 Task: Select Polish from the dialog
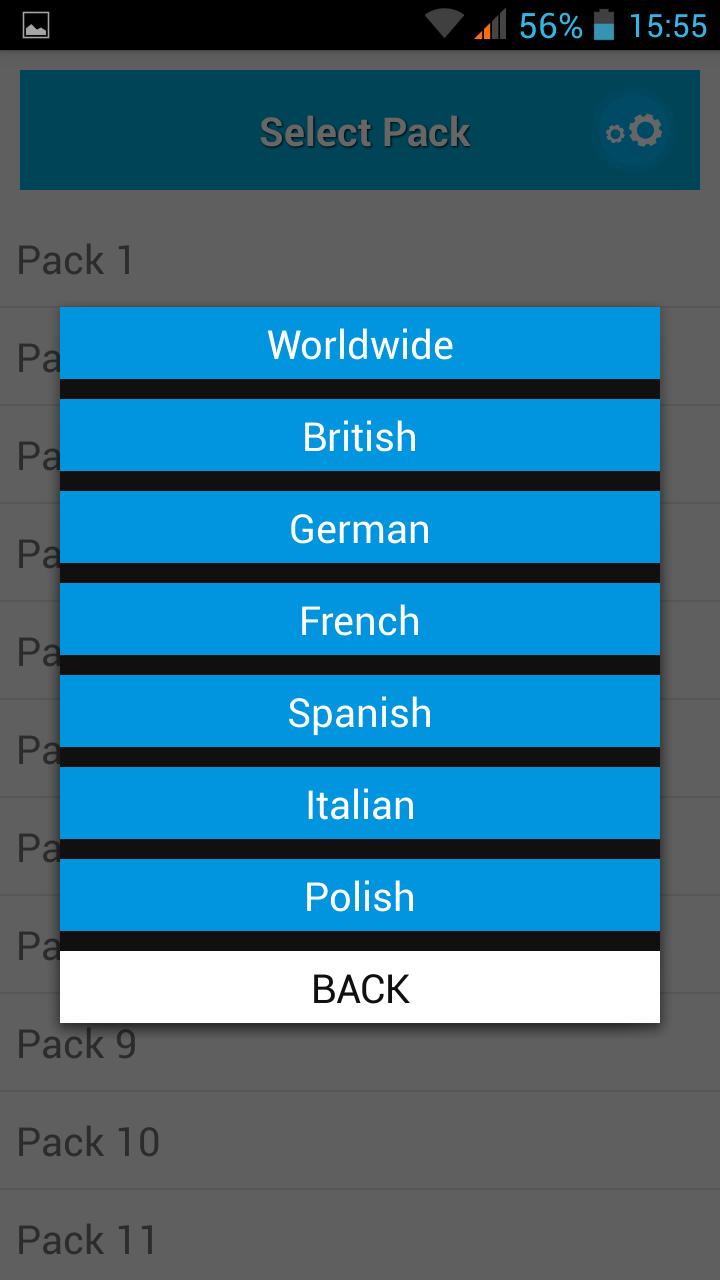pyautogui.click(x=360, y=896)
